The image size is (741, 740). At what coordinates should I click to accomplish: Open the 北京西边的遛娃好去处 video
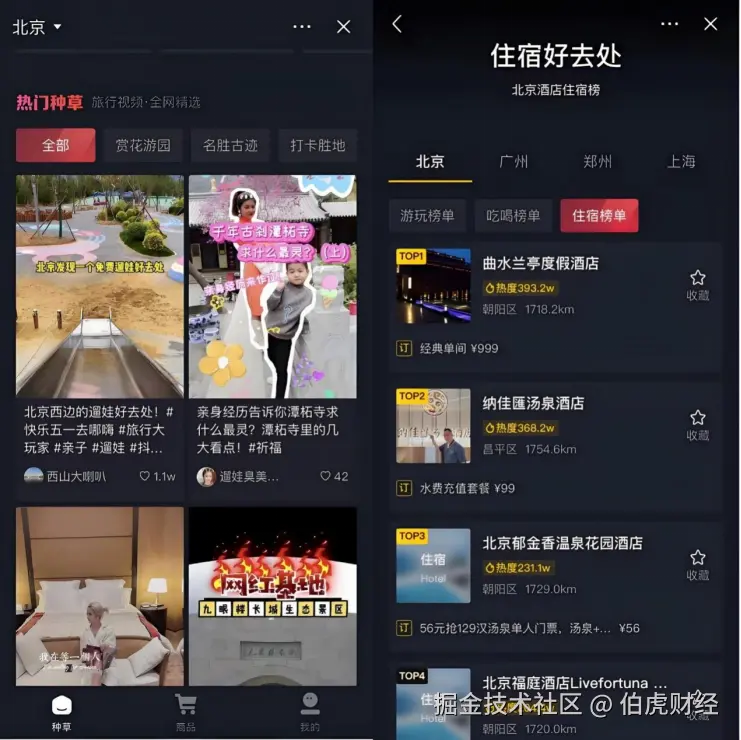coord(100,286)
